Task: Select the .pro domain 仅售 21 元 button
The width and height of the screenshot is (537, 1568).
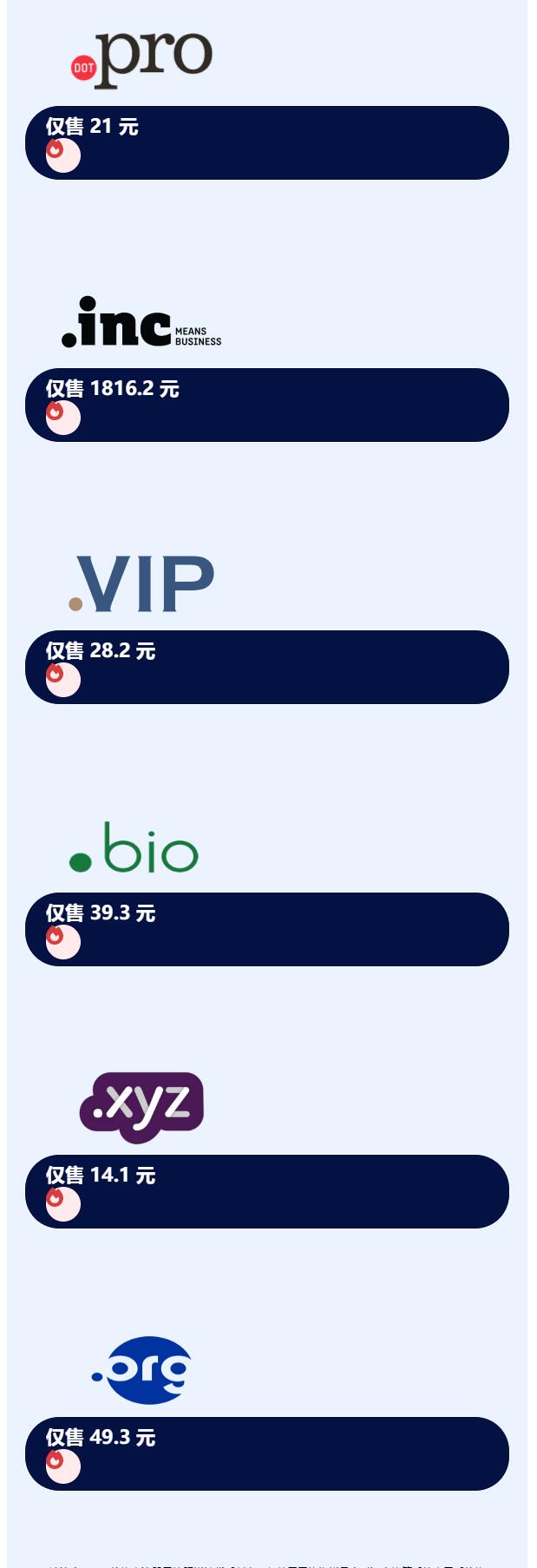Action: [266, 143]
